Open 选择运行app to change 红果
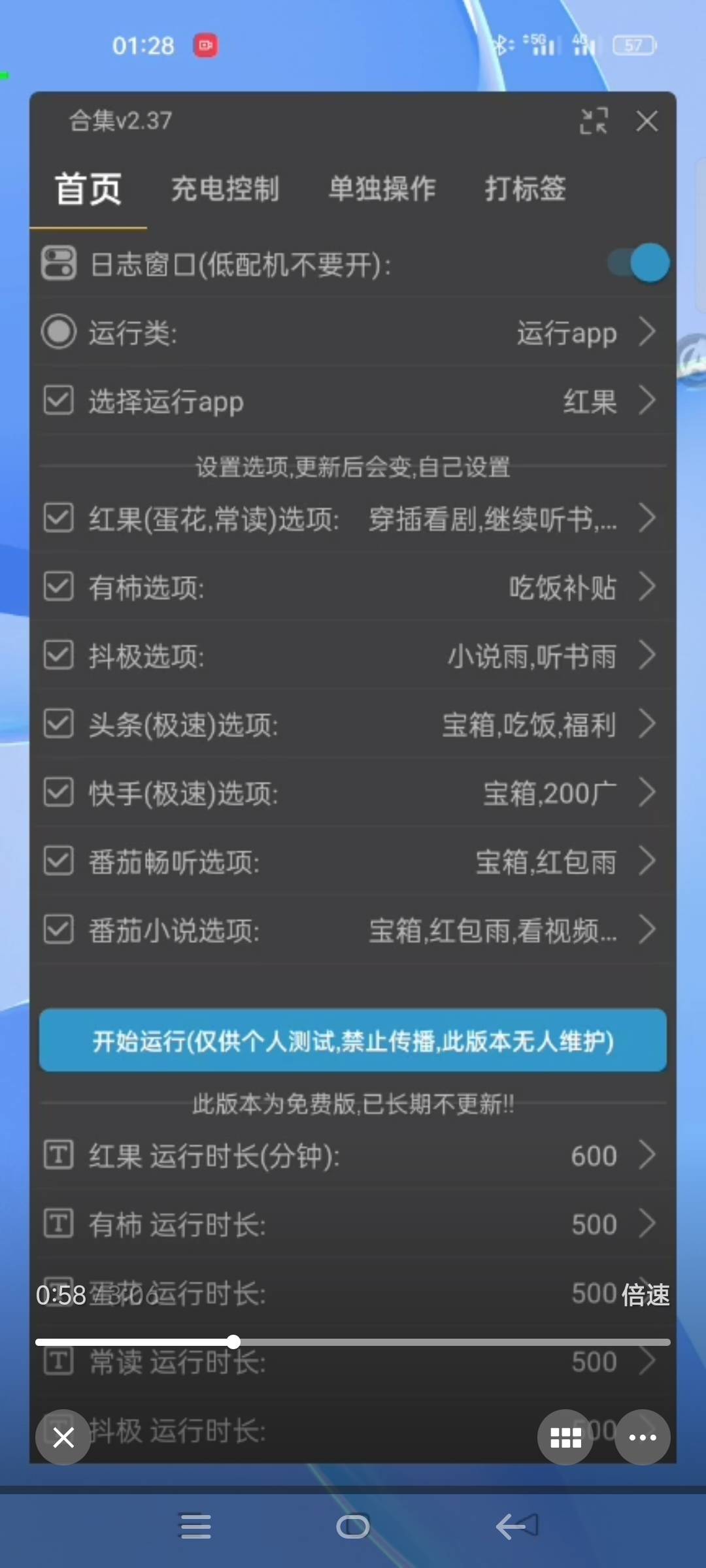The width and height of the screenshot is (706, 1568). [353, 400]
